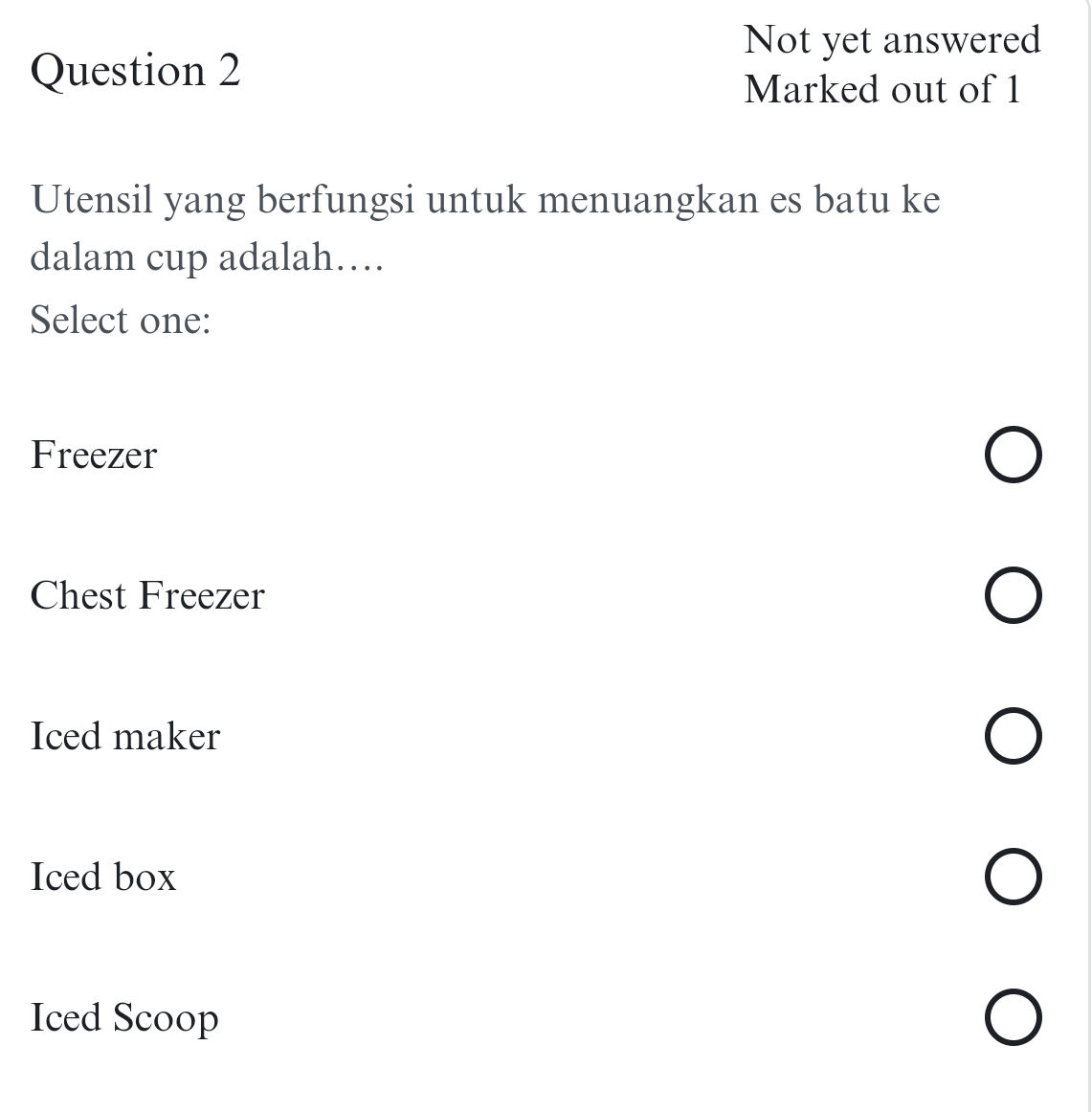Click the Iced maker answer label
1092x1112 pixels.
[x=124, y=736]
